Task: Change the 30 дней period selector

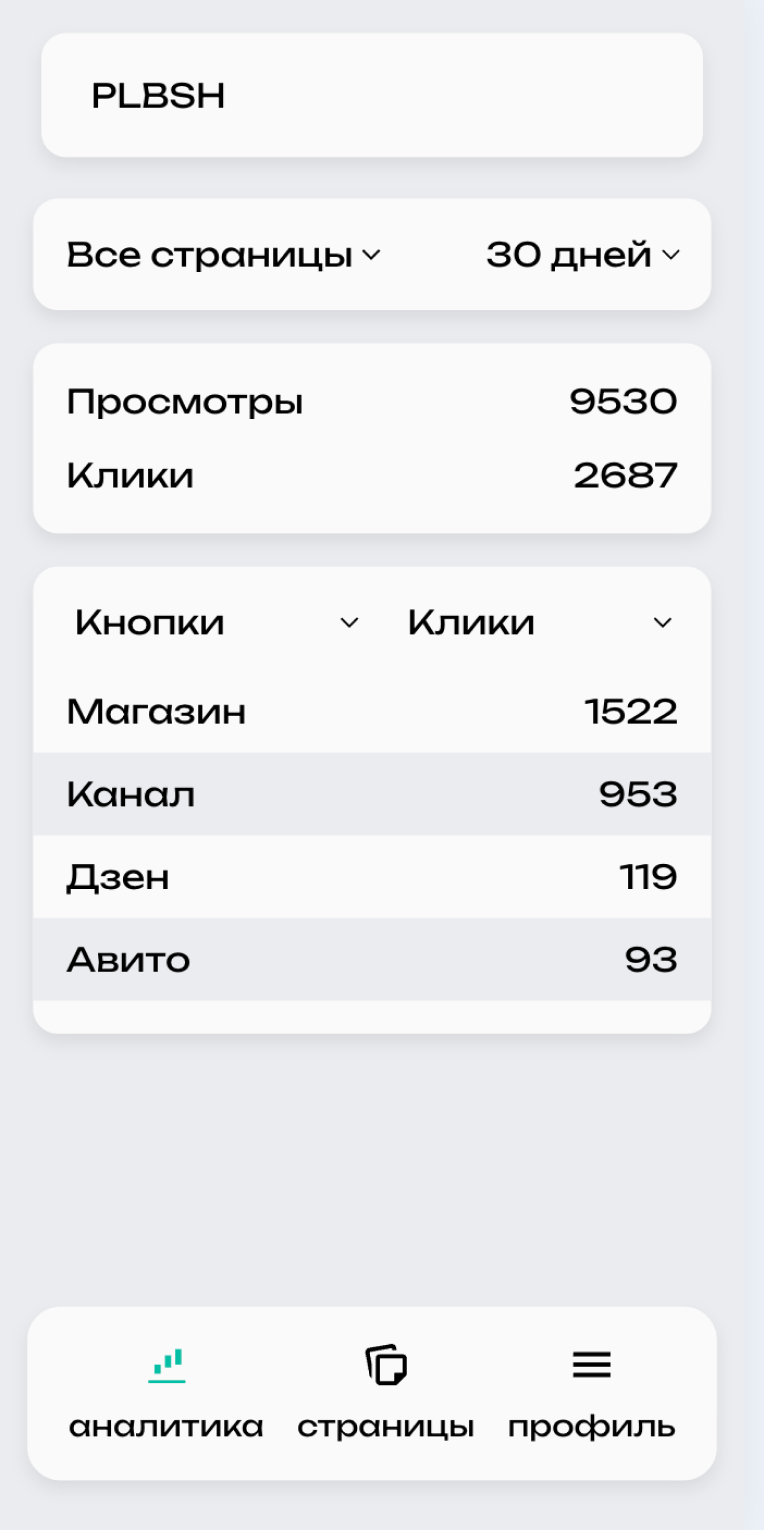Action: click(x=583, y=255)
